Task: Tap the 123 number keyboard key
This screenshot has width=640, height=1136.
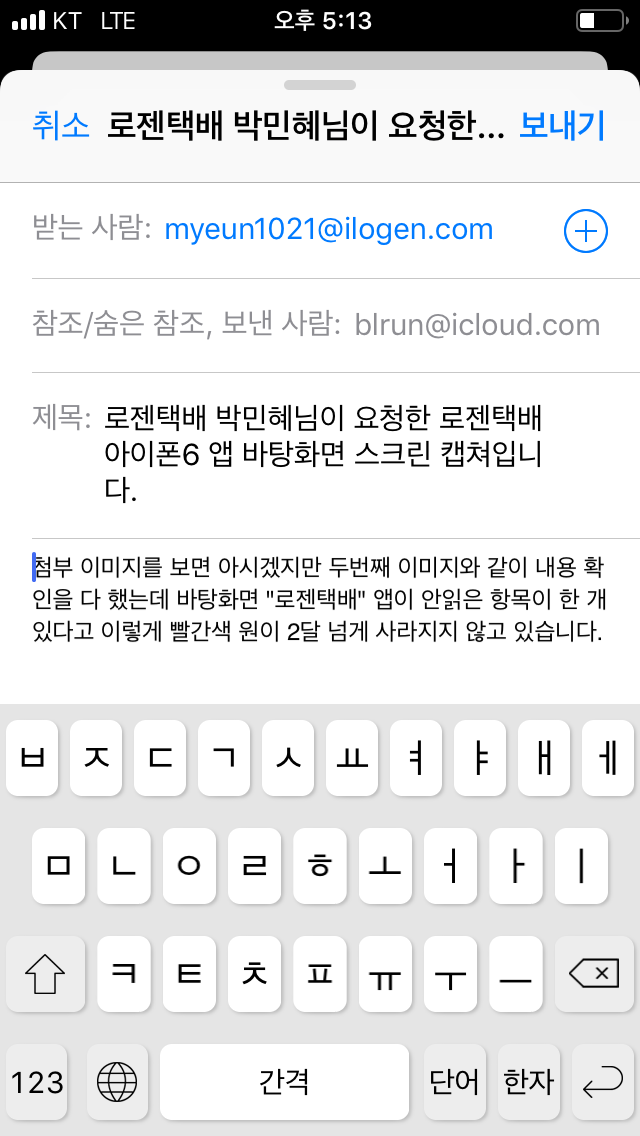Action: [x=37, y=1082]
